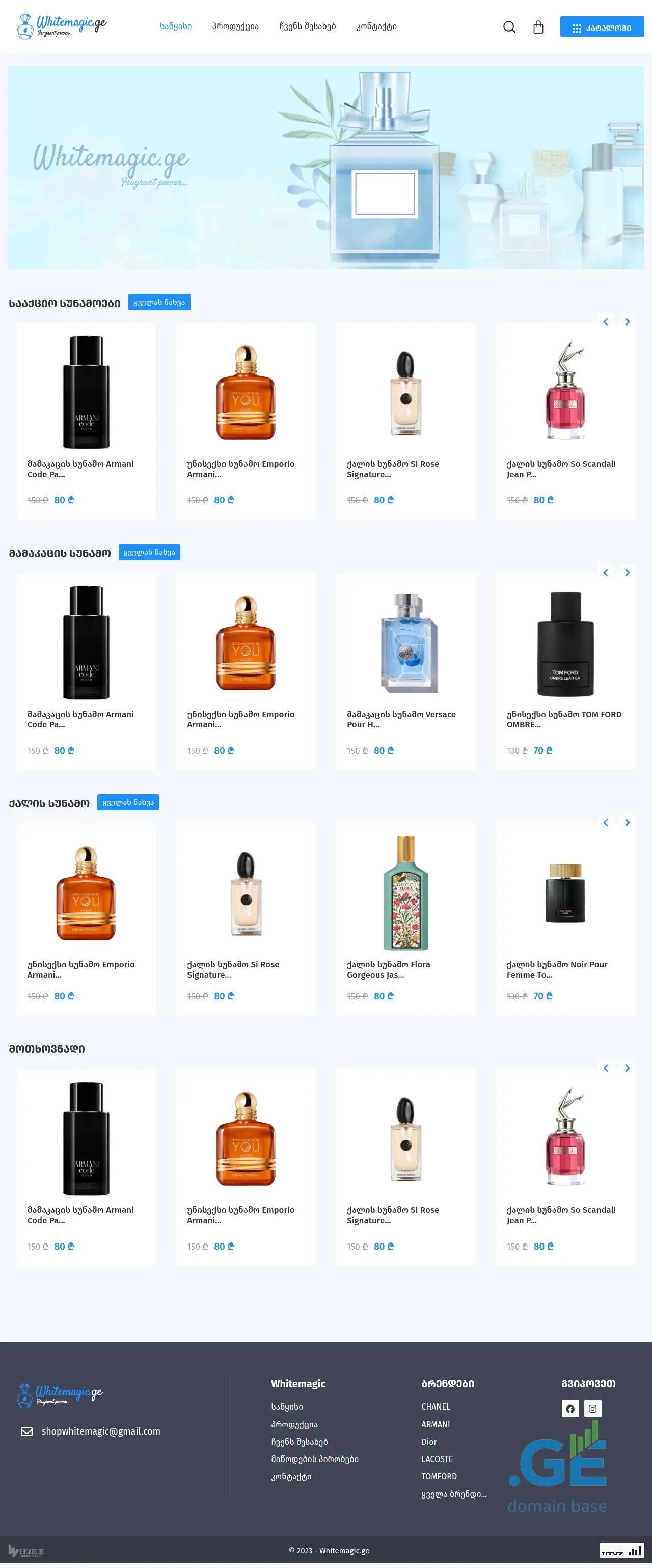
Task: Open კონტაქტი in the top menu
Action: point(376,26)
